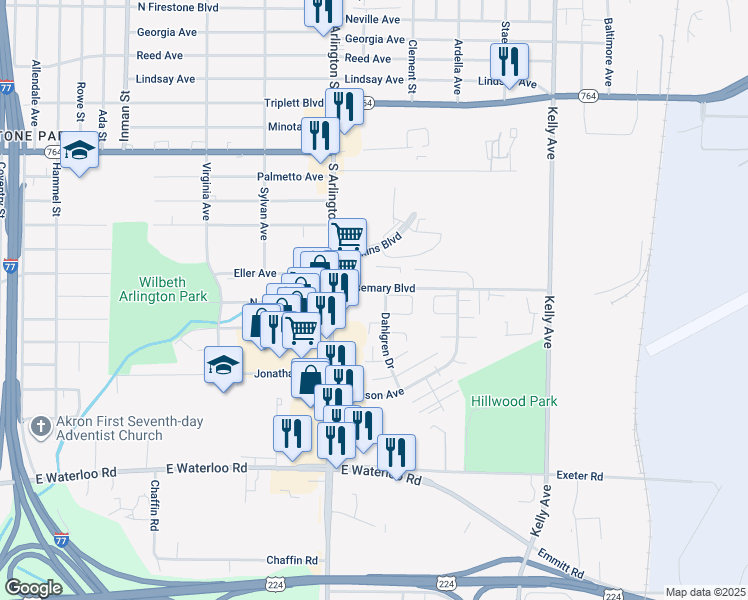Image resolution: width=748 pixels, height=600 pixels.
Task: Select the school marker west of Jonathan Ave
Action: click(x=224, y=366)
